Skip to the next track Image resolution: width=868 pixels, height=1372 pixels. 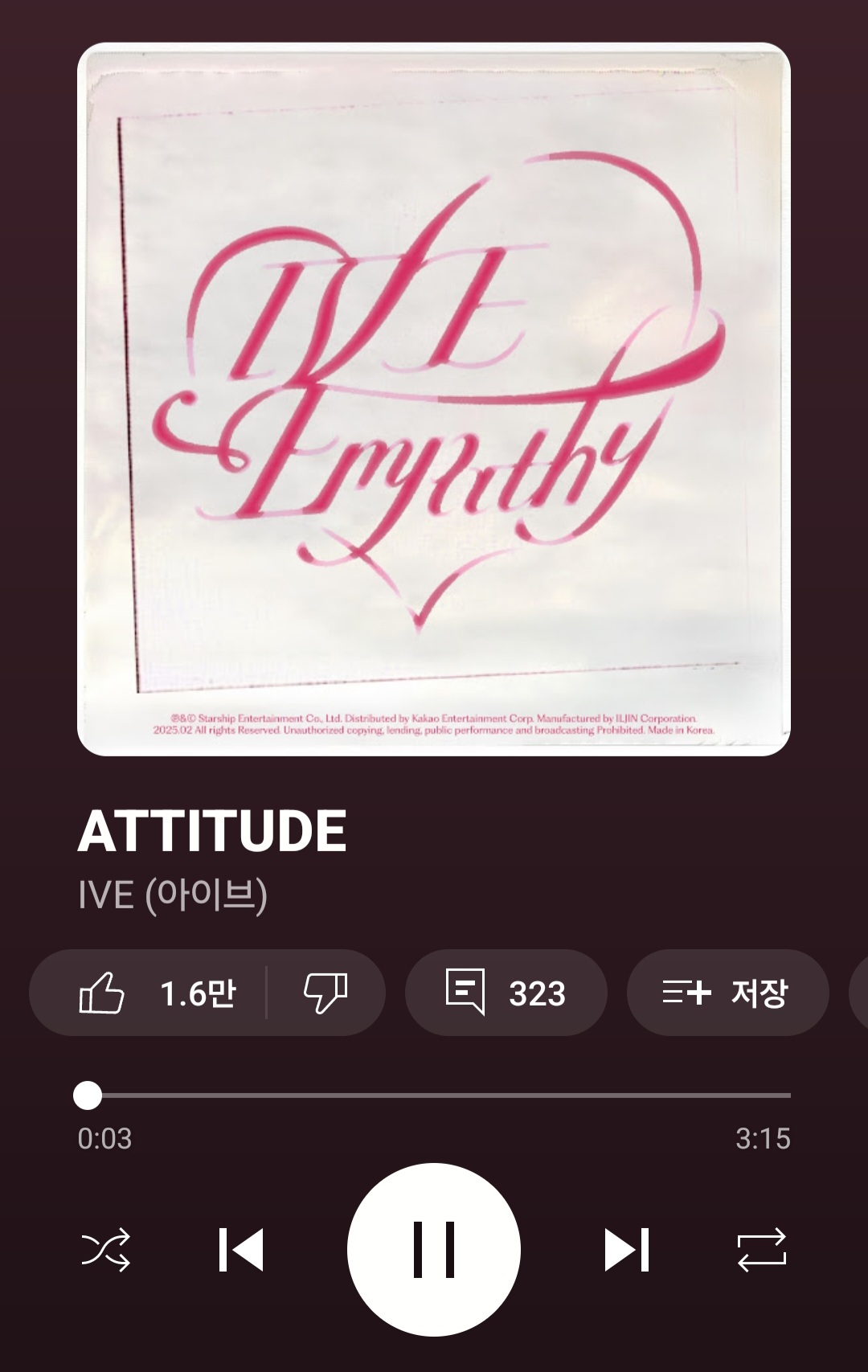[626, 1249]
